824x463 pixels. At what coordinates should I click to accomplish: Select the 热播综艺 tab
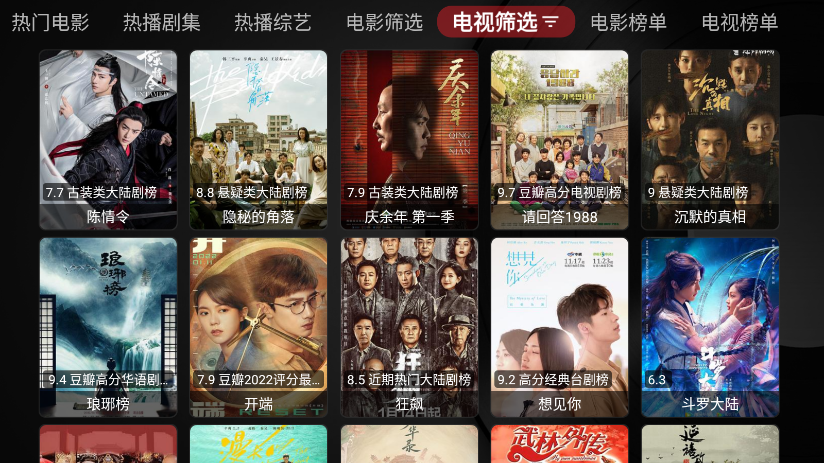click(x=273, y=22)
